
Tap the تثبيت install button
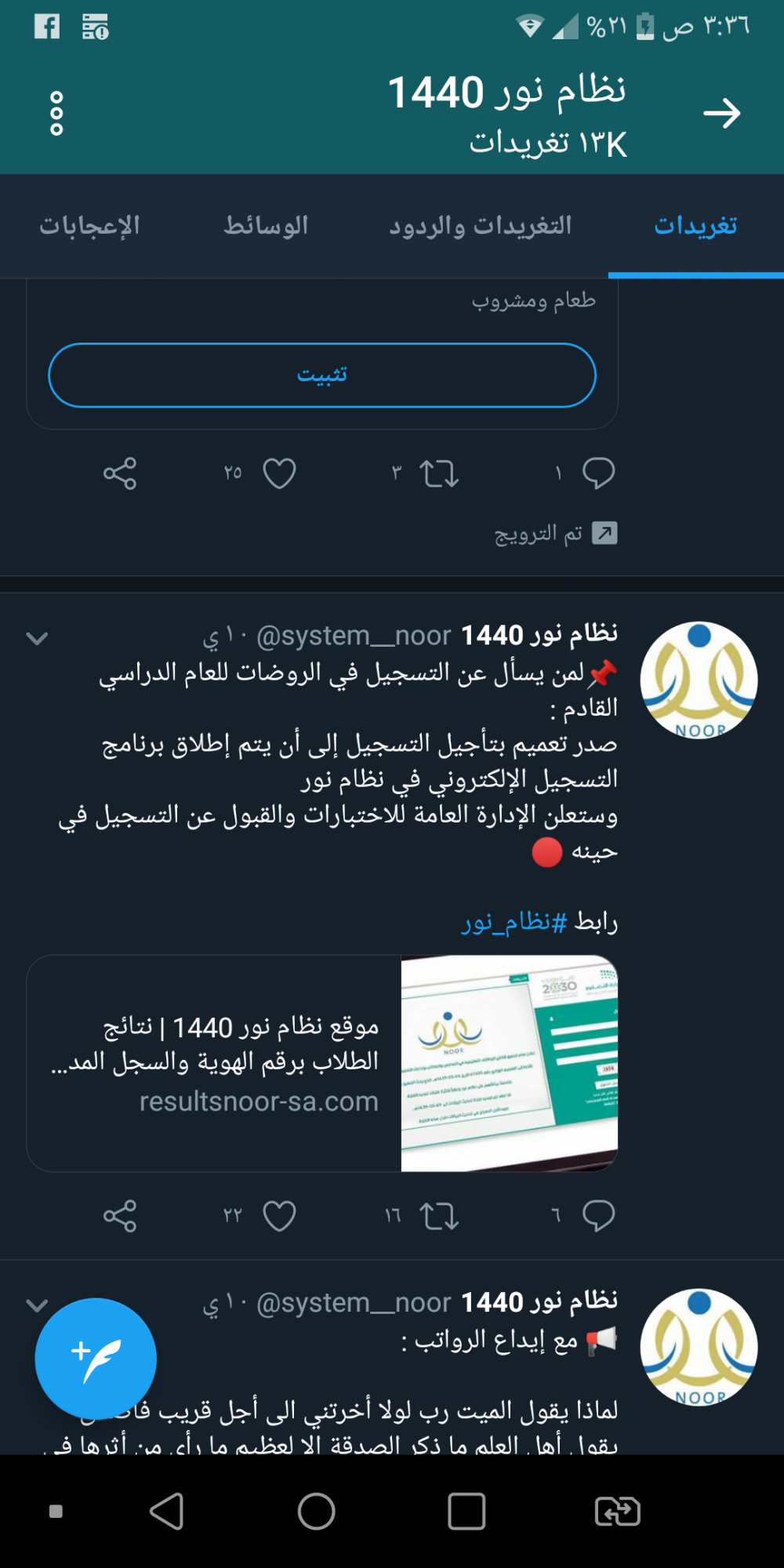coord(322,375)
